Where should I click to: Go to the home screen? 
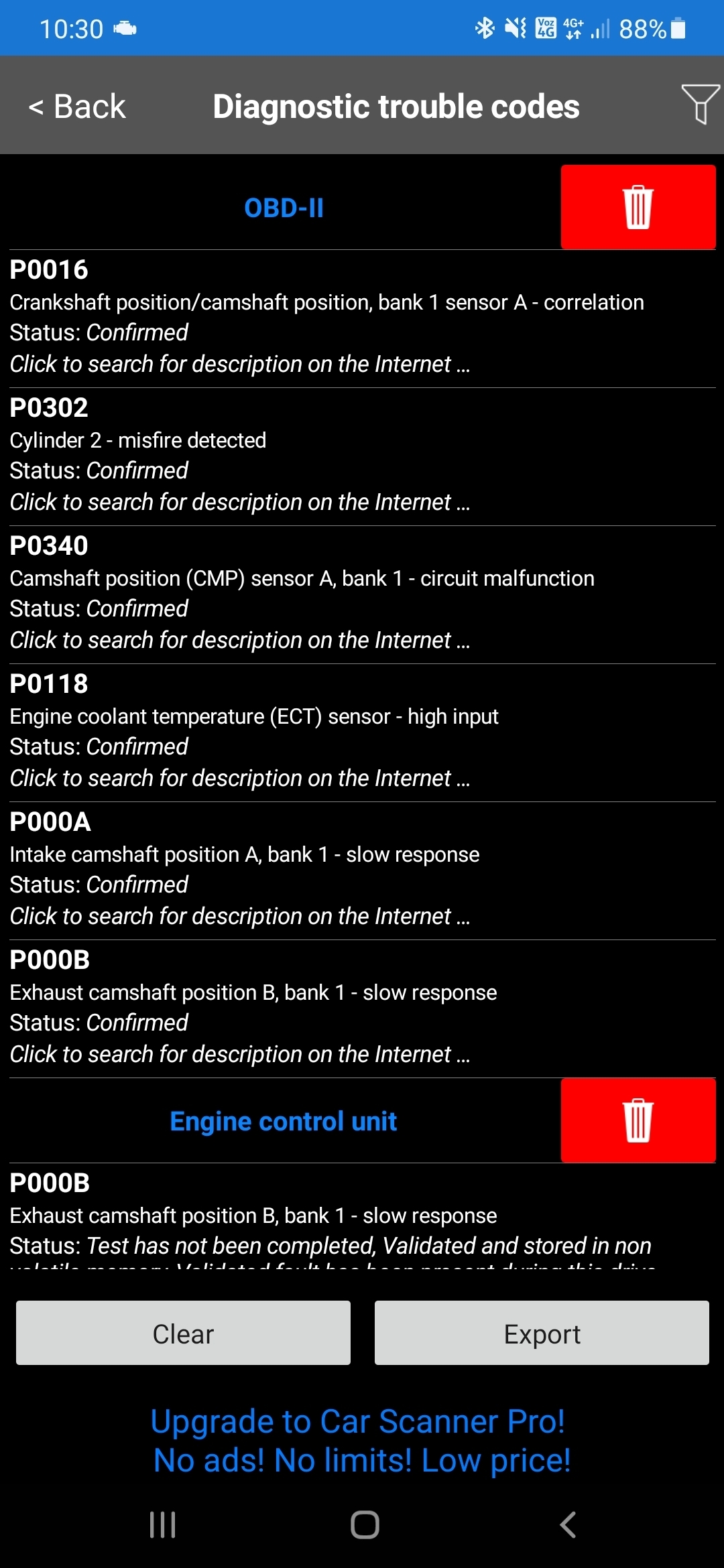pos(365,1524)
